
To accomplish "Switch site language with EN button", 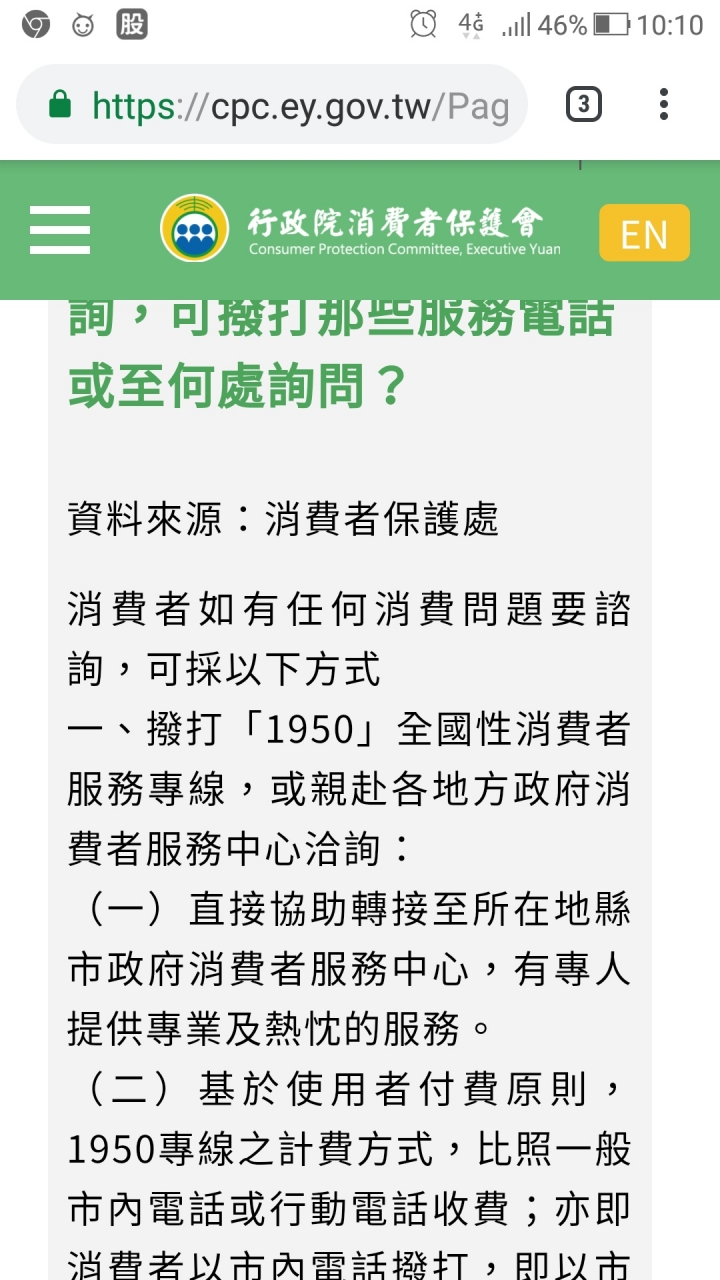I will 644,233.
